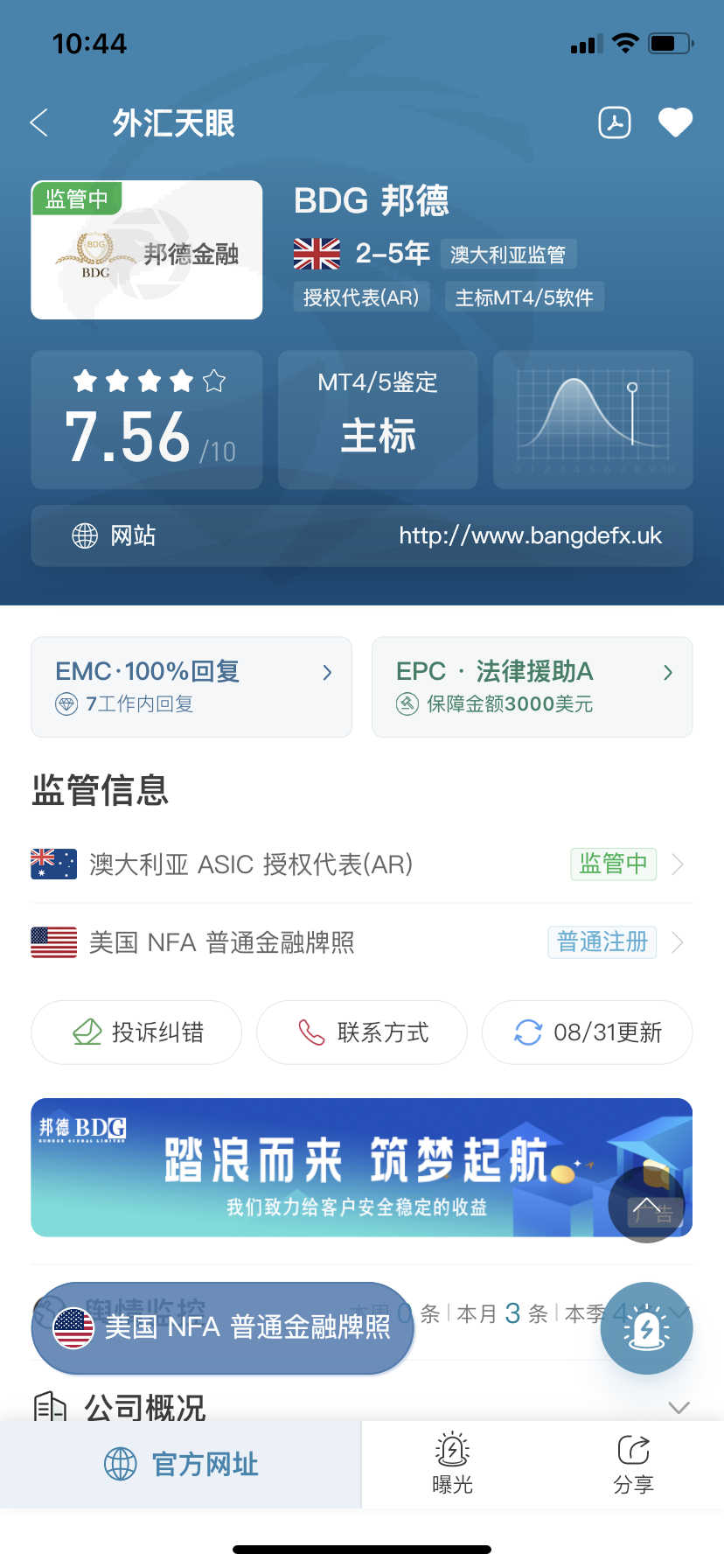Open 美国 NFA 普通金融牌照 regulation row
The width and height of the screenshot is (724, 1568).
[362, 942]
